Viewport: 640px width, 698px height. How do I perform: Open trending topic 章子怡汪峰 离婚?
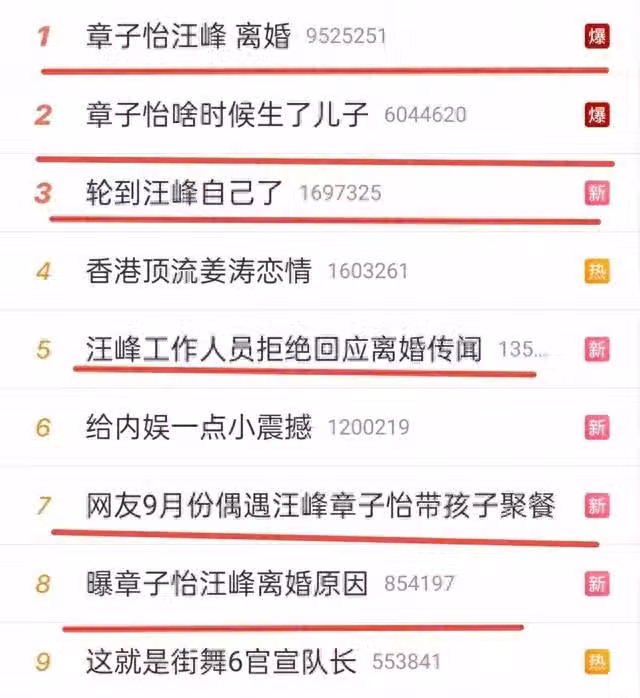(189, 37)
